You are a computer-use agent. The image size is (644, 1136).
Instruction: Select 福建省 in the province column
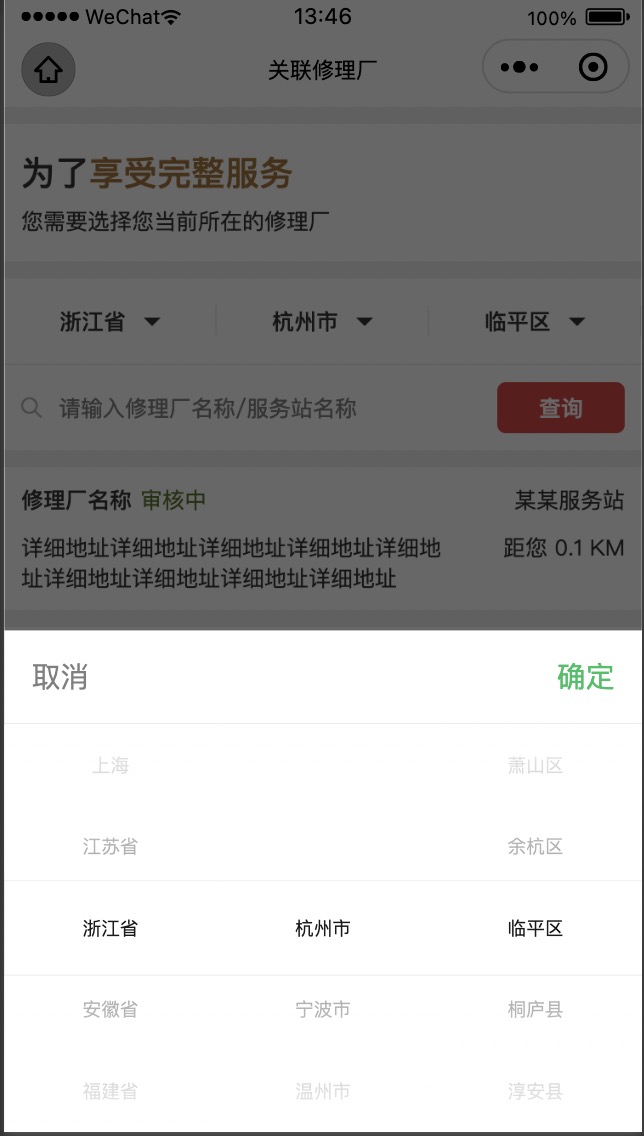tap(110, 1091)
